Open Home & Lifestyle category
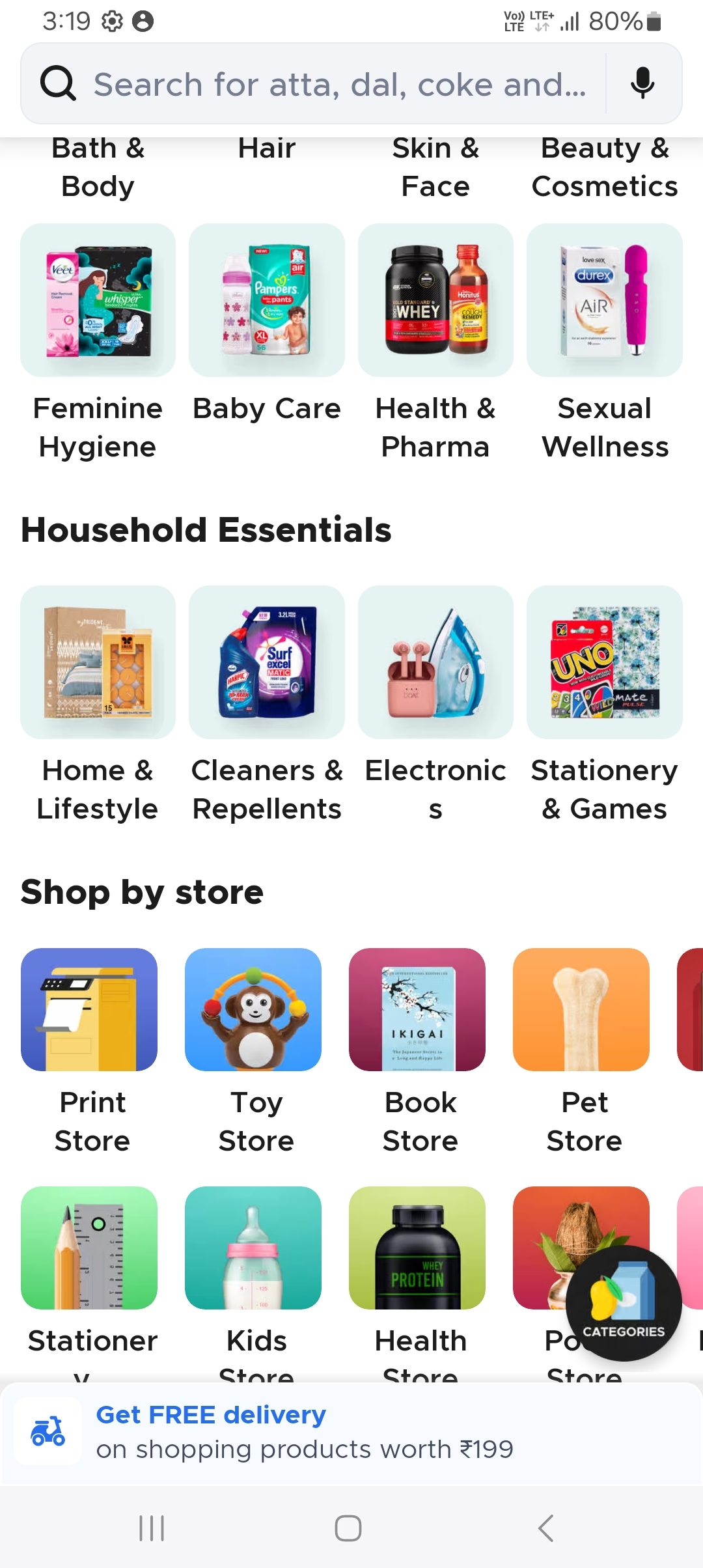The width and height of the screenshot is (703, 1568). tap(98, 662)
